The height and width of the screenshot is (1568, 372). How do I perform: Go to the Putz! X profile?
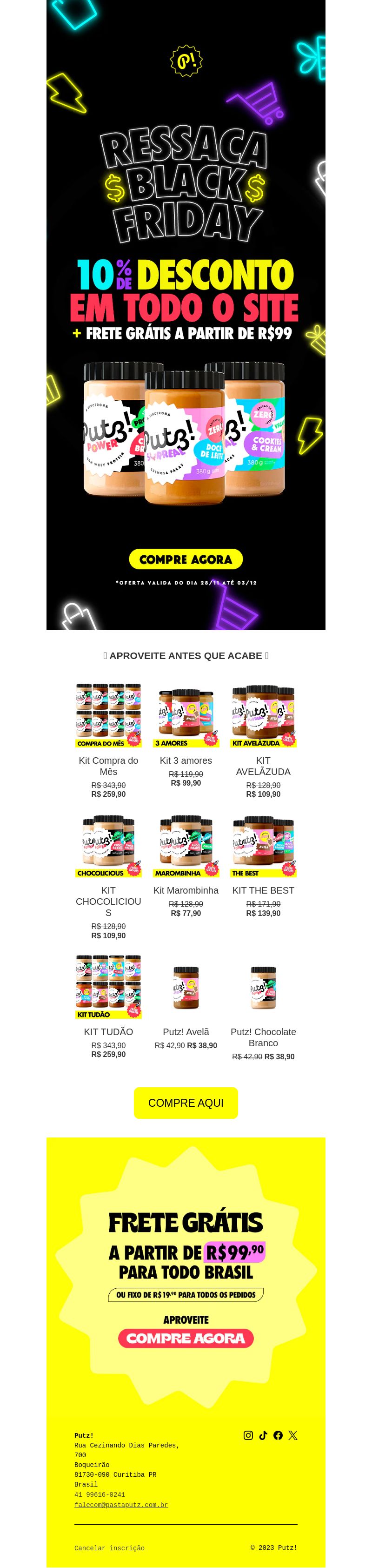click(x=293, y=1435)
